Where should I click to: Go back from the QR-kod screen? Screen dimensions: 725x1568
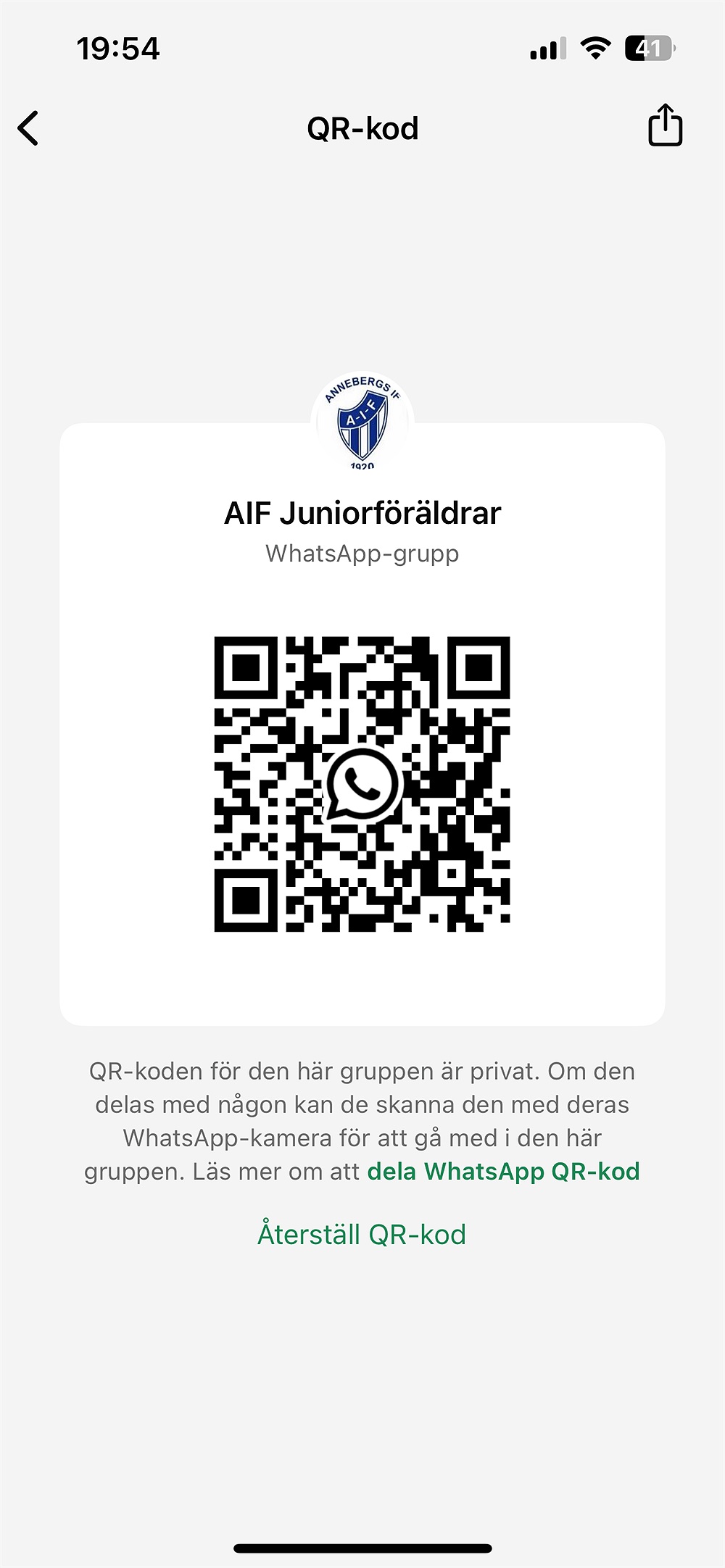click(x=29, y=129)
